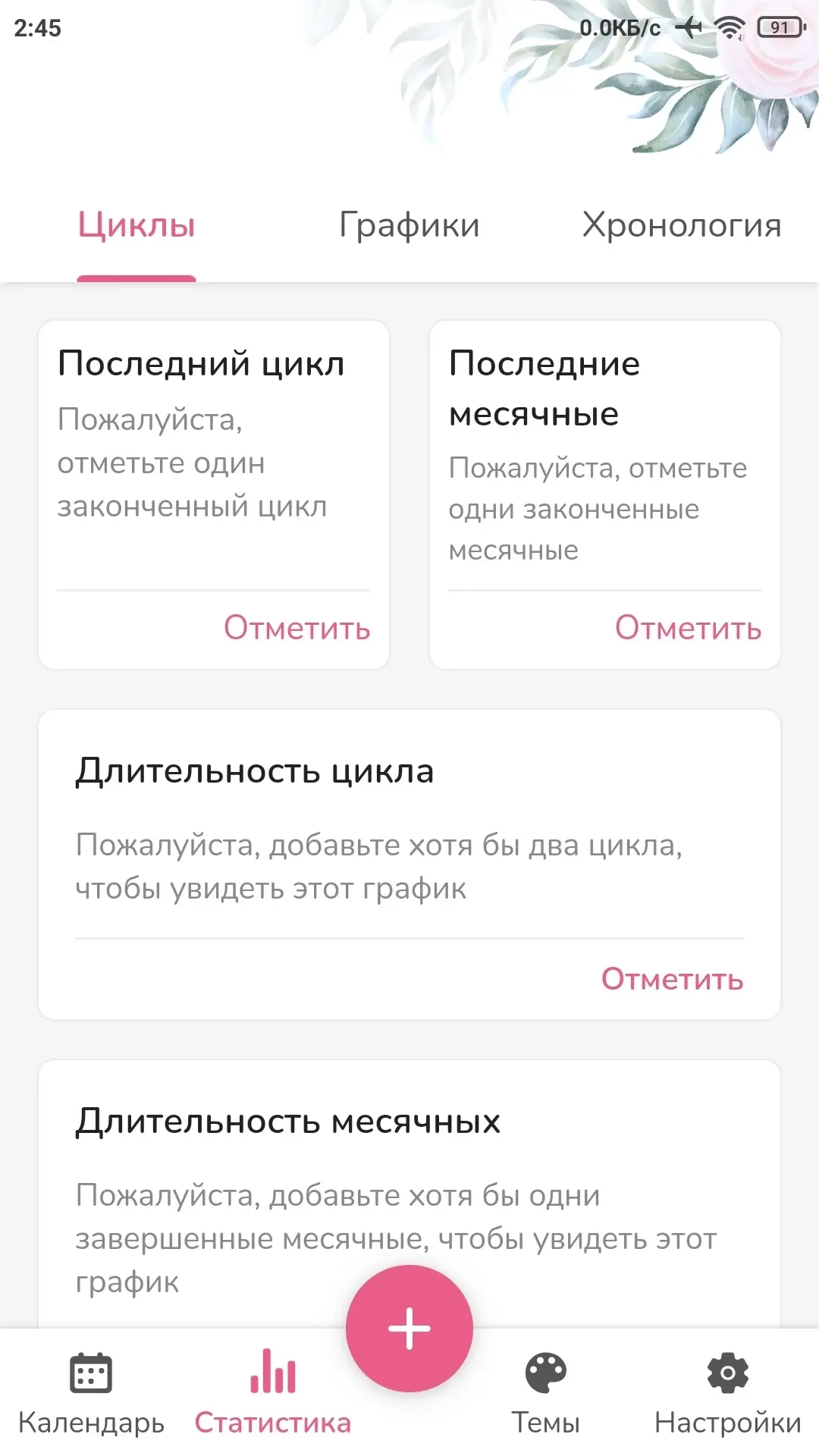This screenshot has width=819, height=1456.
Task: Select the Циклы tab
Action: pyautogui.click(x=136, y=225)
